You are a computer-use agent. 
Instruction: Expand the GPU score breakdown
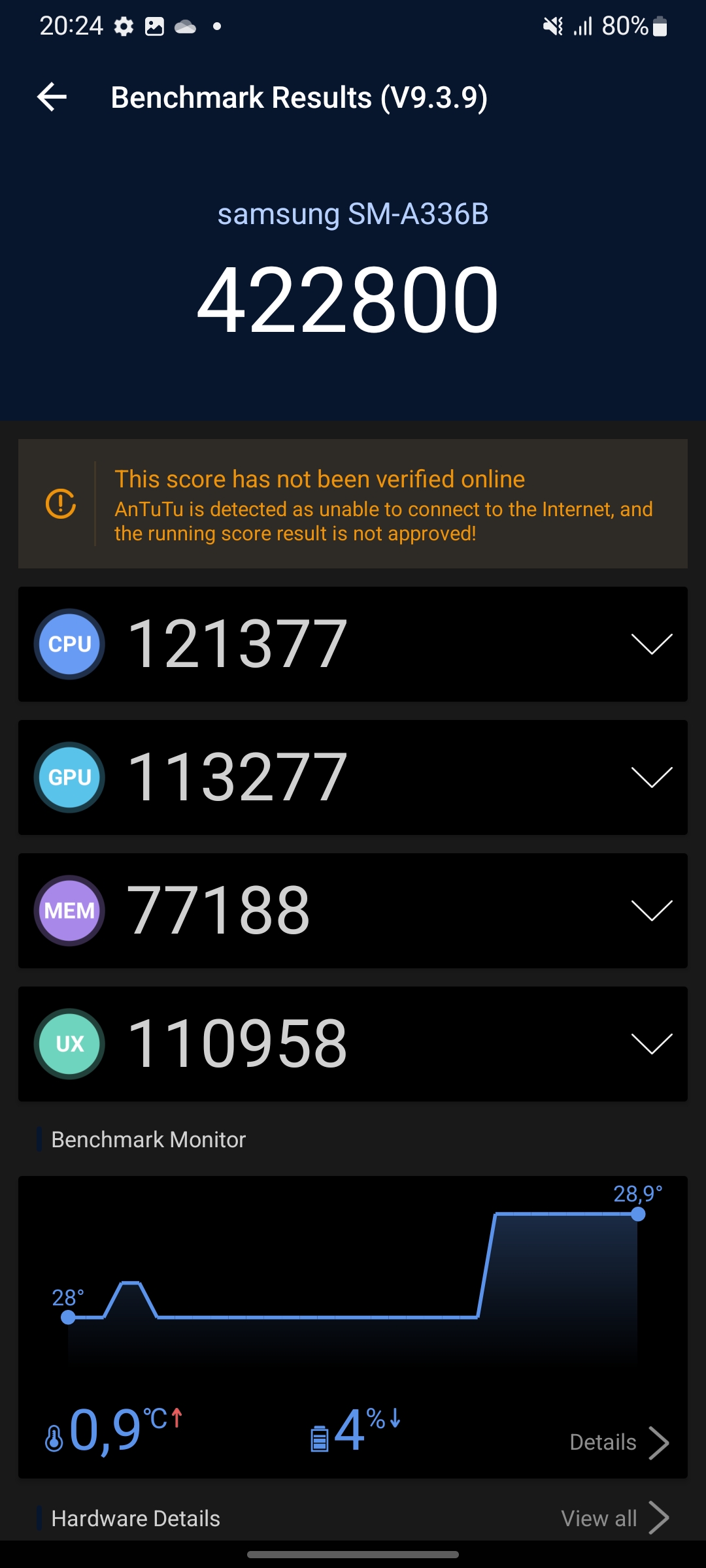pos(651,777)
